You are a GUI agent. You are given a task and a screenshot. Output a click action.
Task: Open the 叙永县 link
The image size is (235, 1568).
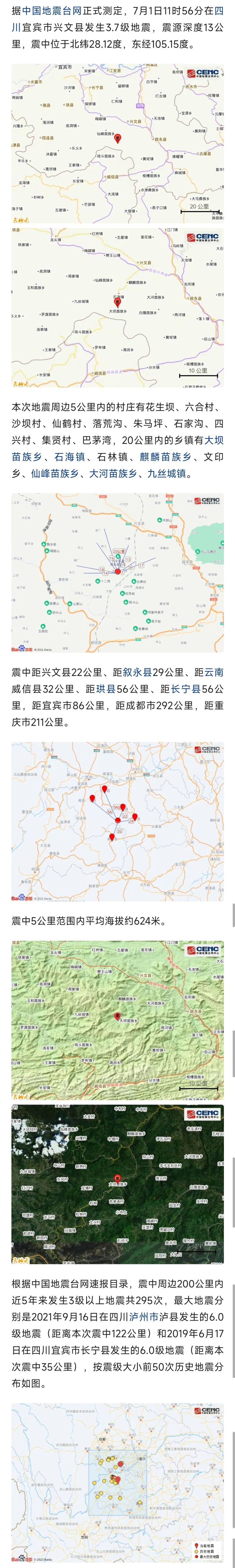coord(138,672)
